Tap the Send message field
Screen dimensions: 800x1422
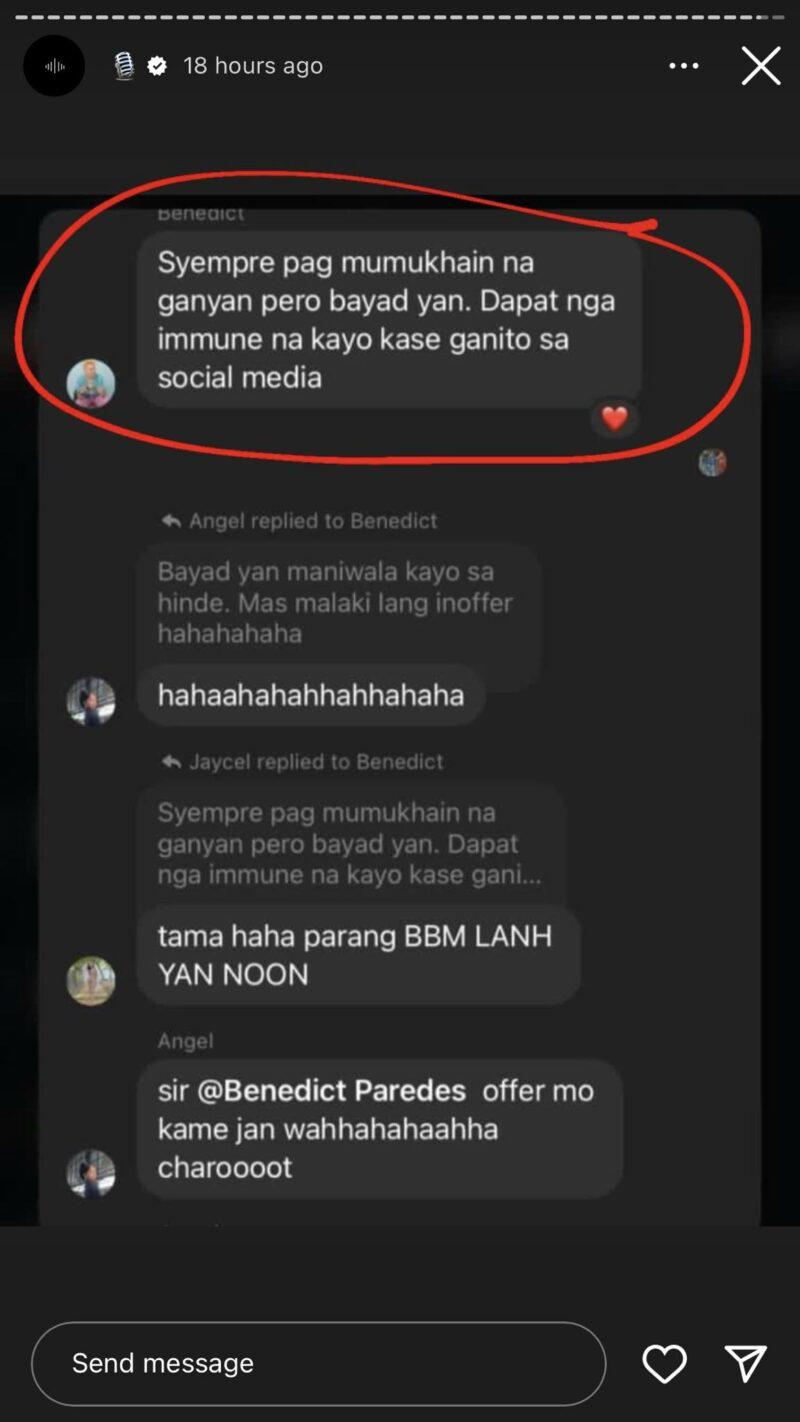tap(318, 1363)
